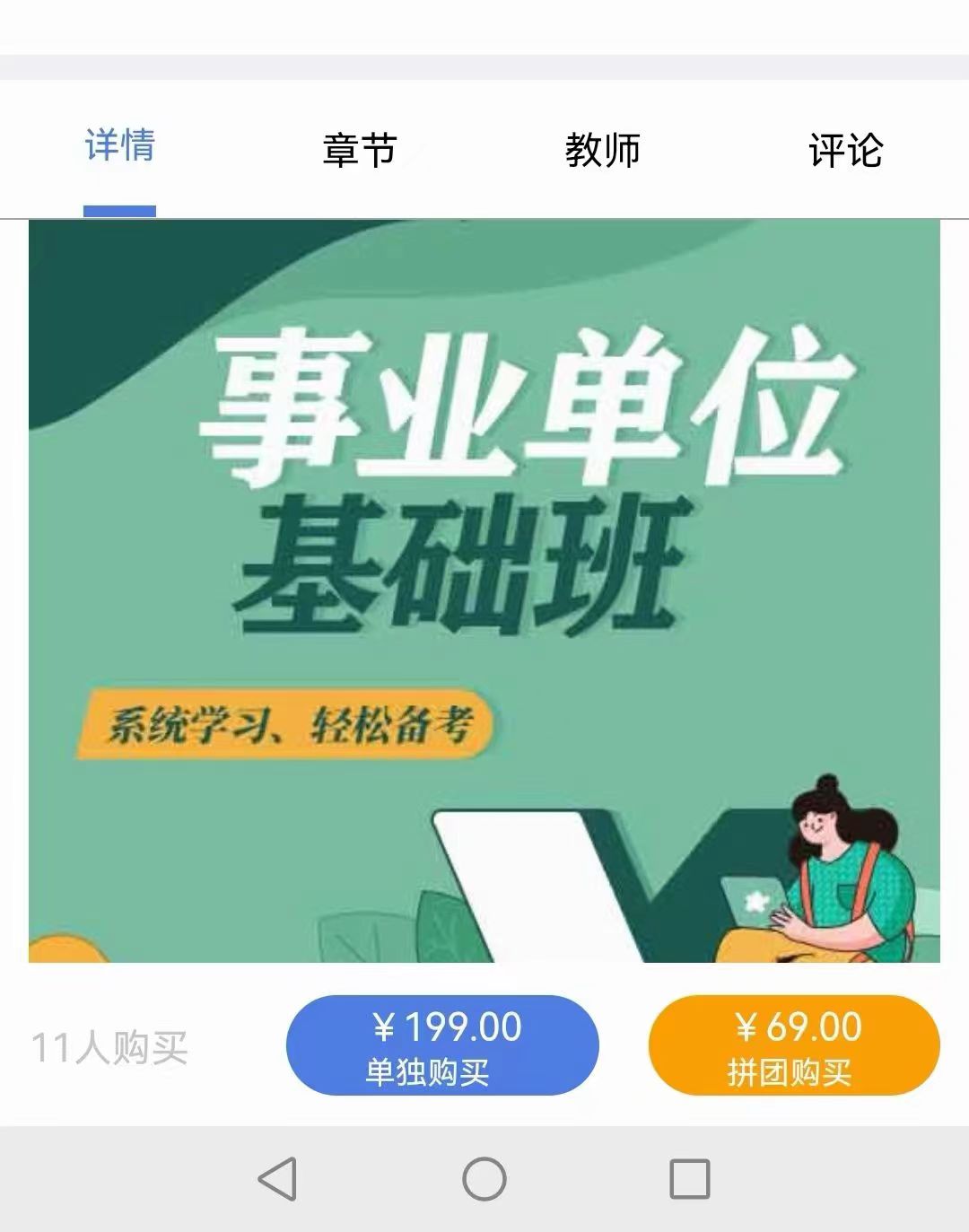Screen dimensions: 969x1232
Task: Open the 教师 tab
Action: click(x=602, y=150)
